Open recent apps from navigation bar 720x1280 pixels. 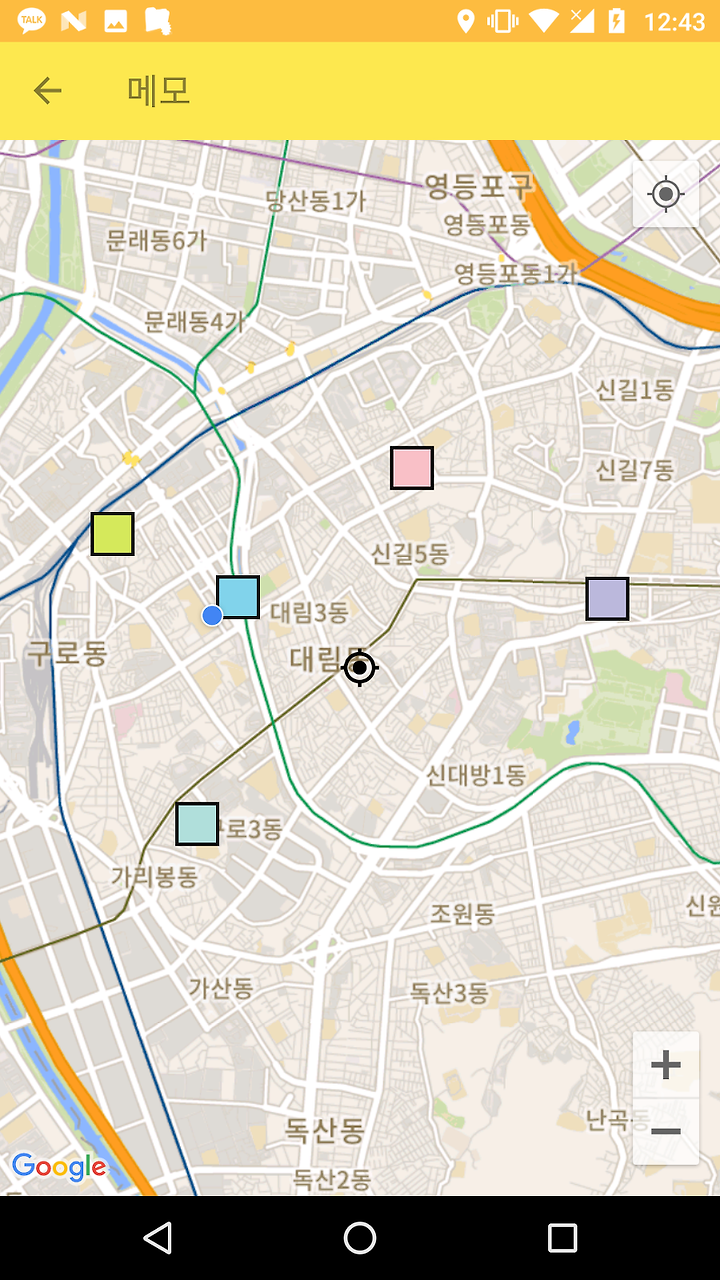point(562,1238)
